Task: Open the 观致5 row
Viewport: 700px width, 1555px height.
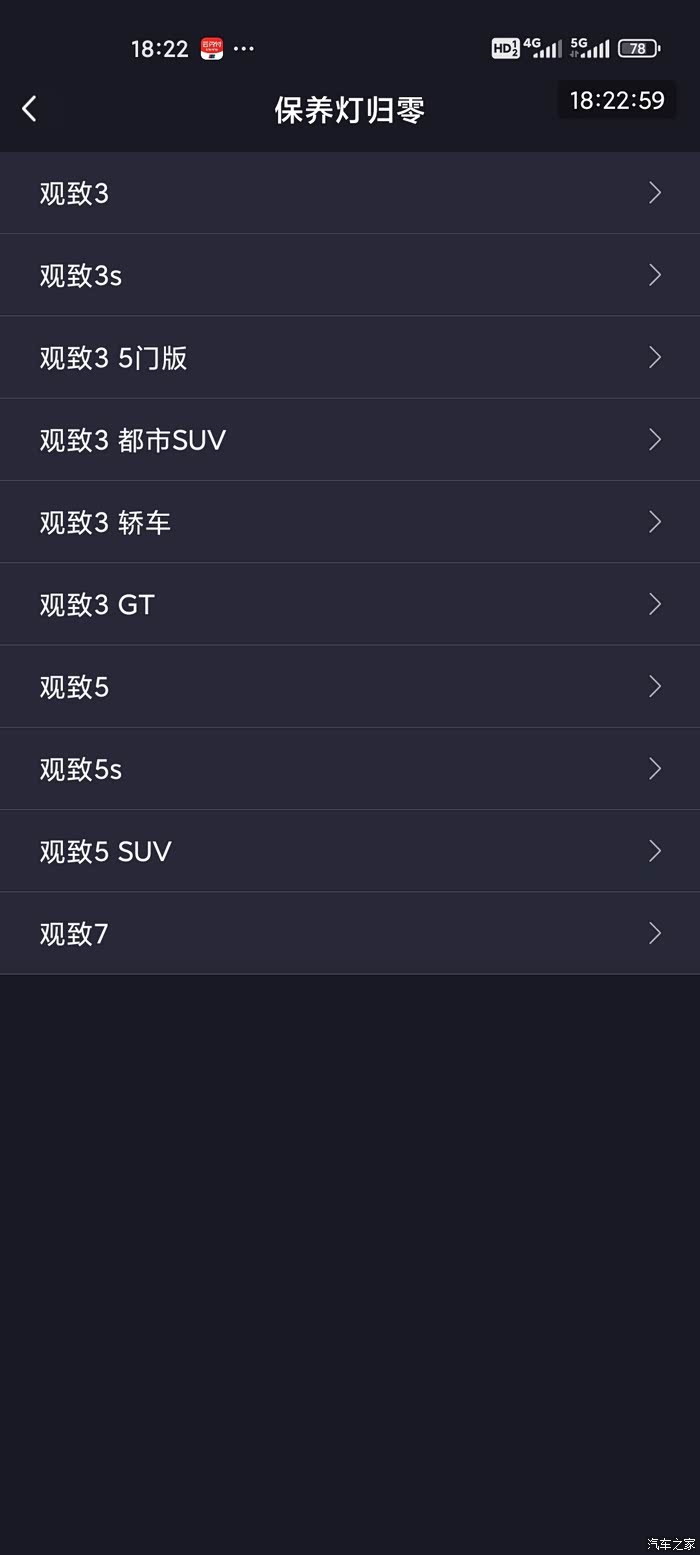Action: tap(349, 687)
